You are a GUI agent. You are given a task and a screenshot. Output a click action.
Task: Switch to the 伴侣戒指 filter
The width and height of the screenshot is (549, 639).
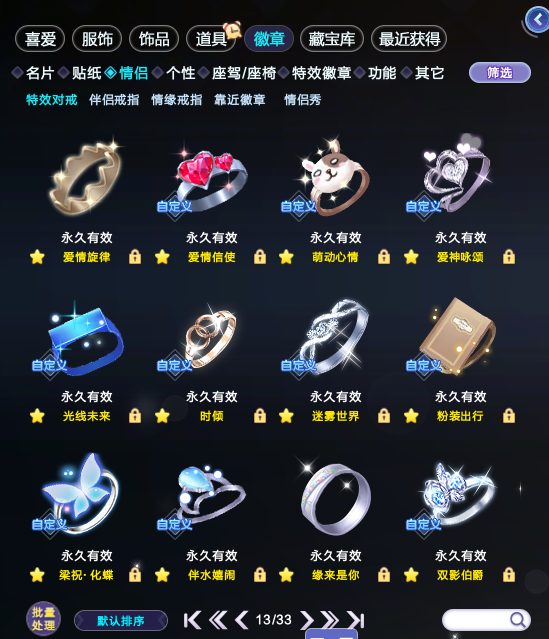click(114, 99)
